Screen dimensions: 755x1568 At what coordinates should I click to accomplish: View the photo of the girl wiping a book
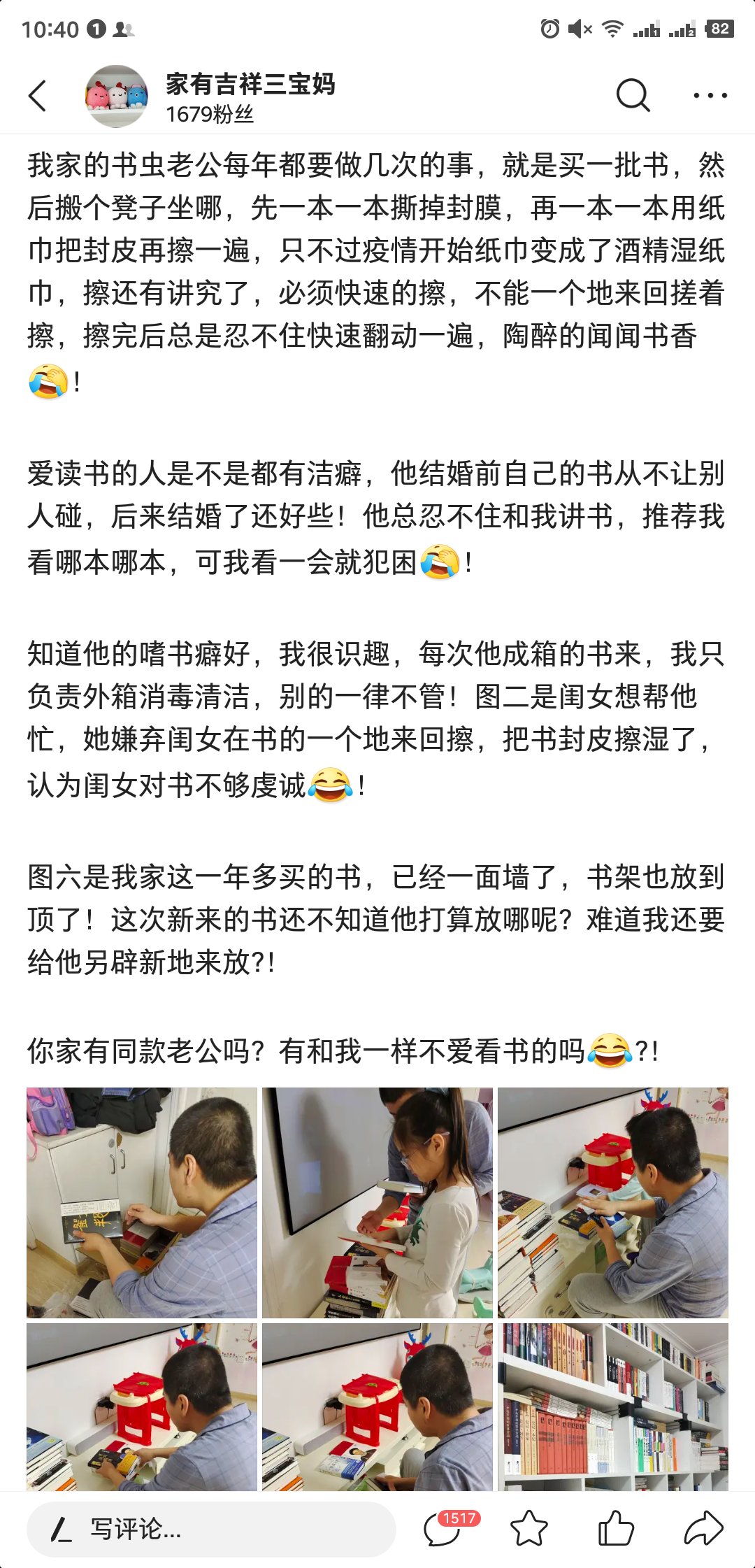coord(377,1202)
